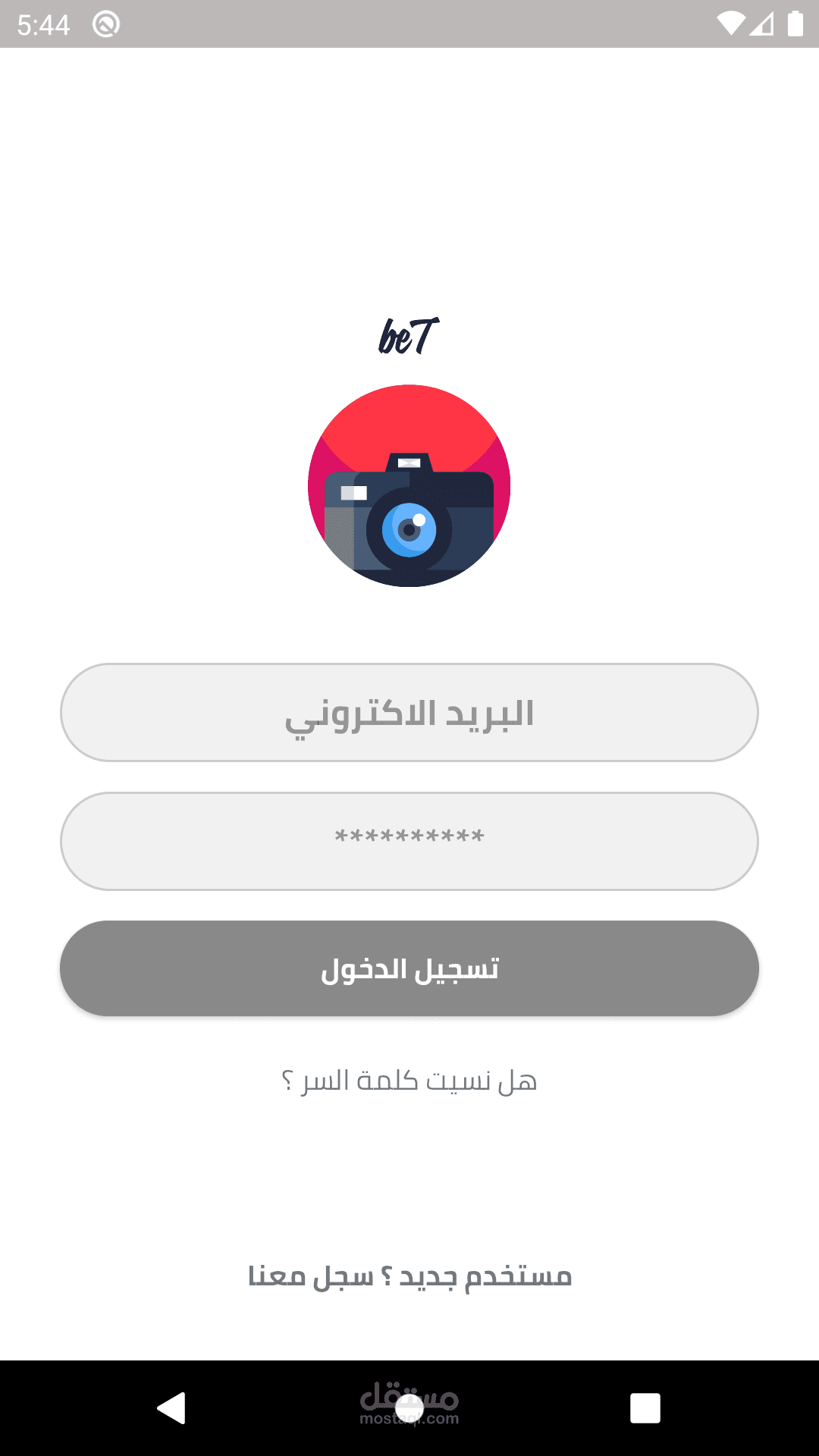
Task: Focus the البريد الاكتروني email field
Action: click(x=409, y=713)
